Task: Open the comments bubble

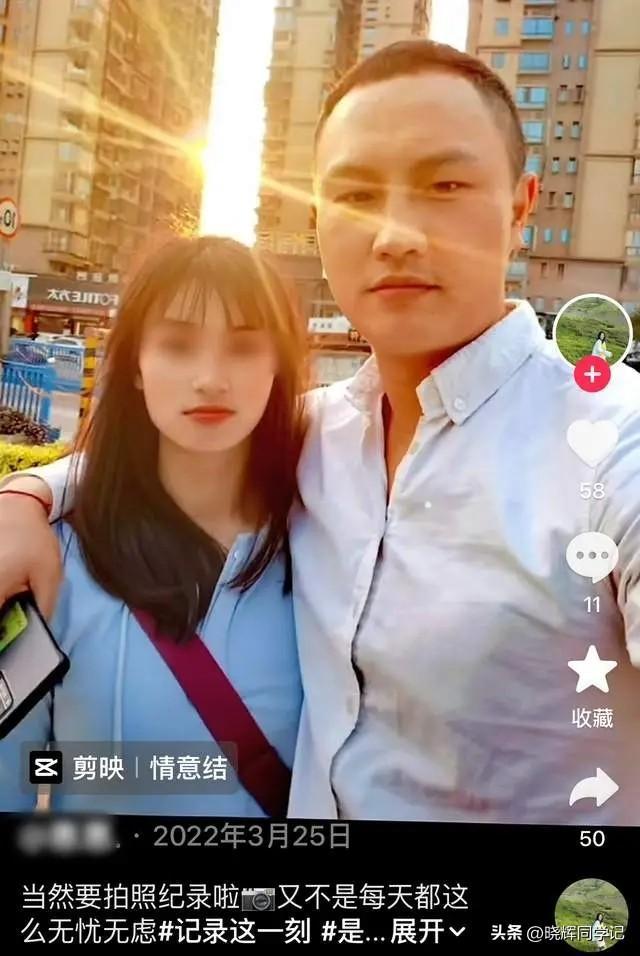Action: 592,557
